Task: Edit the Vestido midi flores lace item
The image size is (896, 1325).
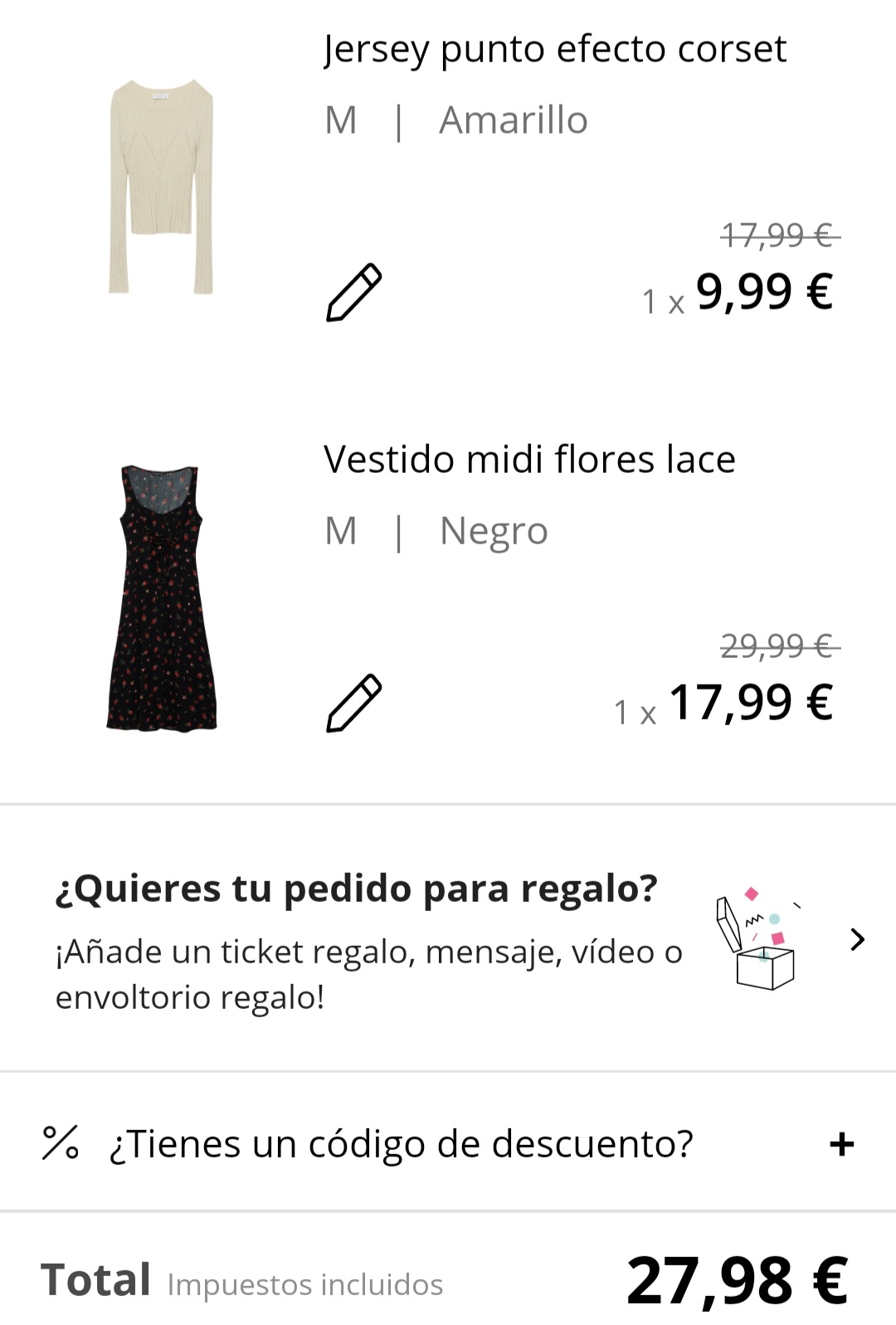Action: [354, 703]
